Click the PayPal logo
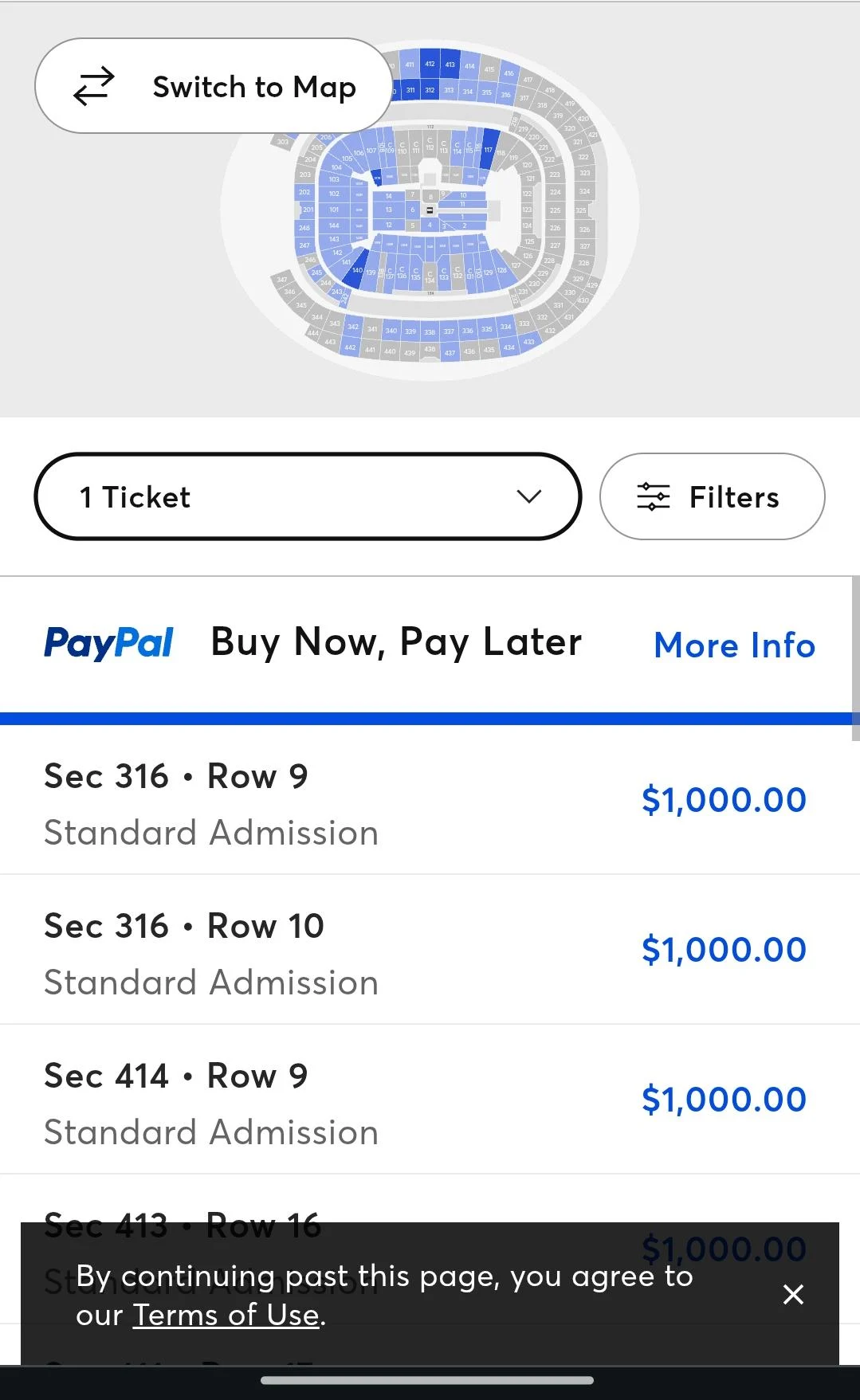The height and width of the screenshot is (1400, 860). [108, 641]
